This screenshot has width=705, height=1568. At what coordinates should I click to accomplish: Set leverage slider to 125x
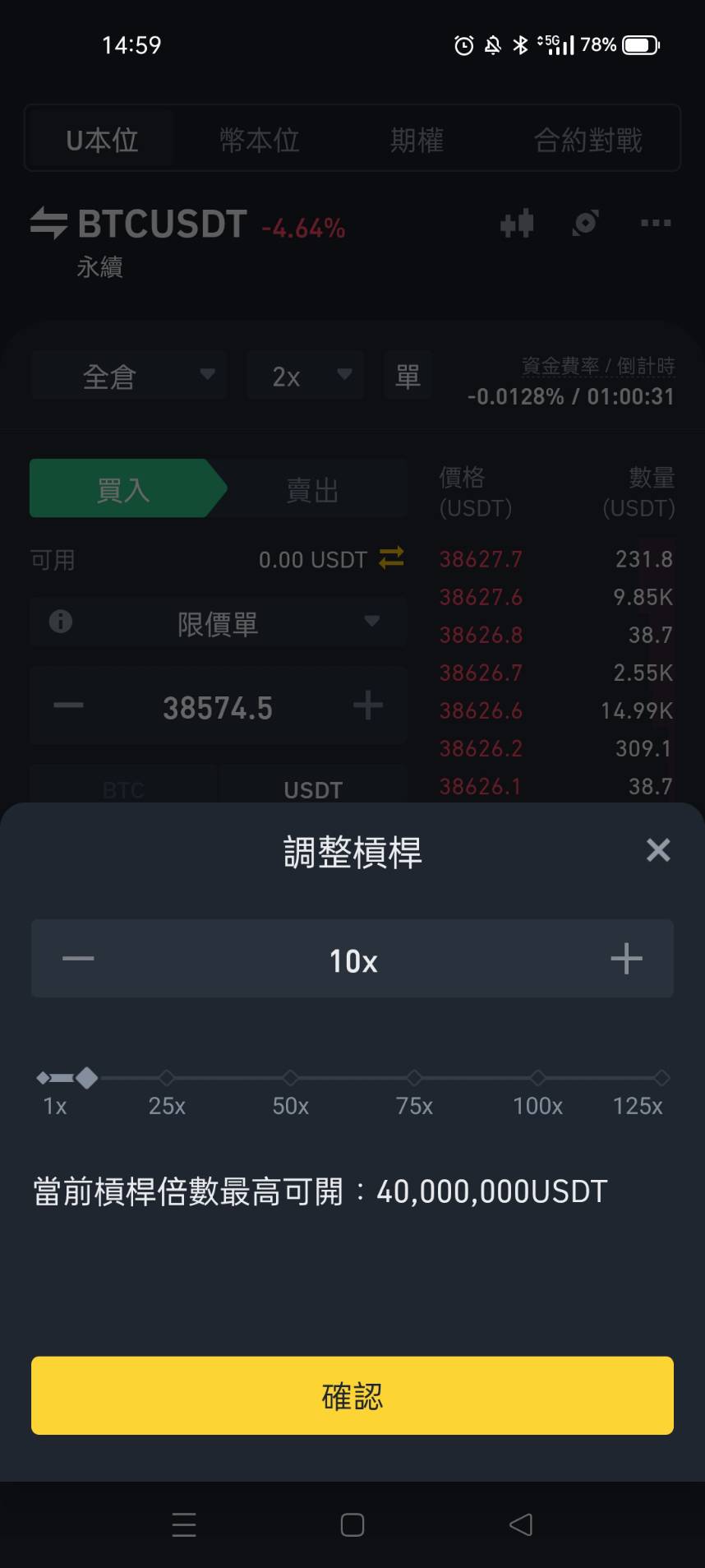tap(661, 1078)
